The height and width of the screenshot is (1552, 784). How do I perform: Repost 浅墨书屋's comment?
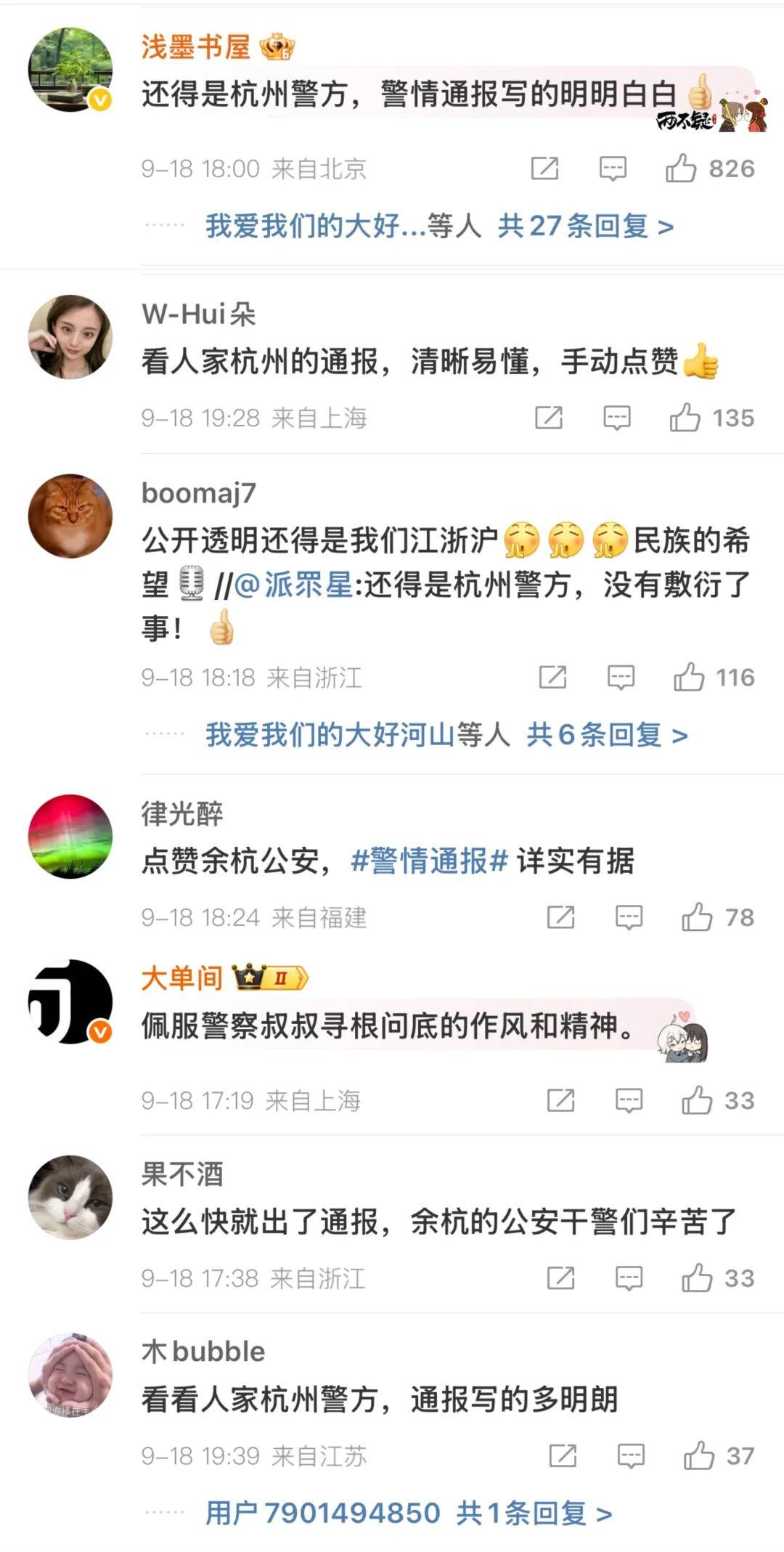point(544,168)
